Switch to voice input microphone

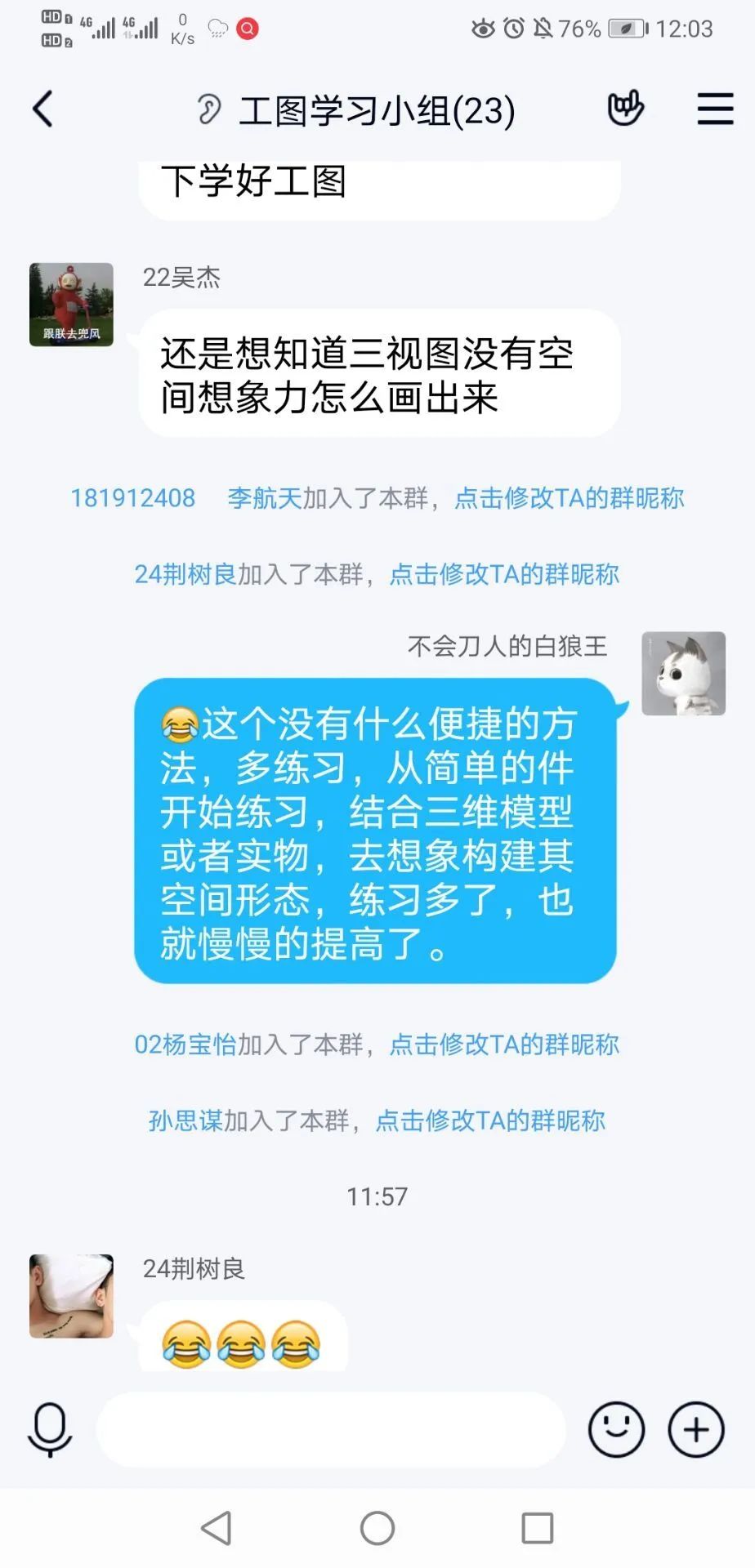50,1430
